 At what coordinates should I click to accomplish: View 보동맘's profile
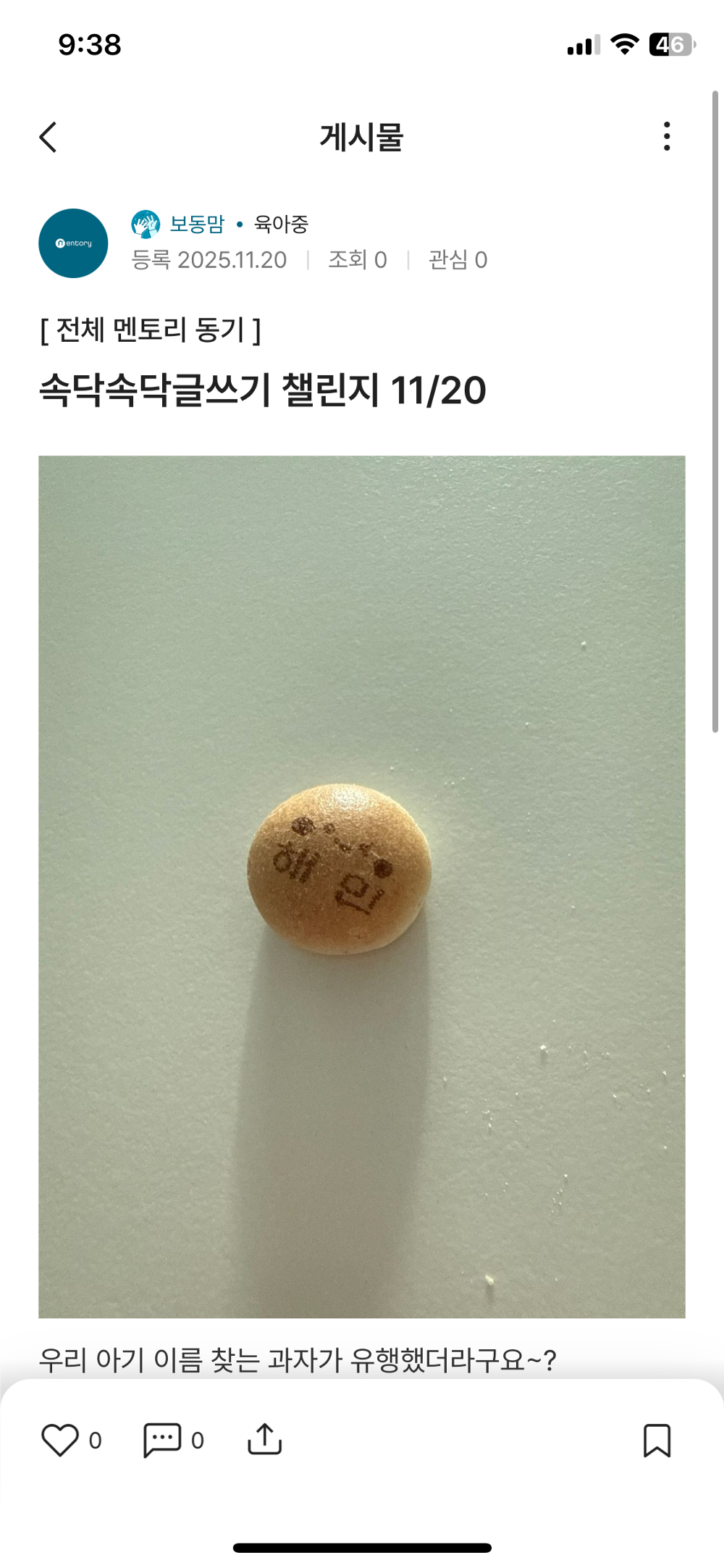point(196,225)
